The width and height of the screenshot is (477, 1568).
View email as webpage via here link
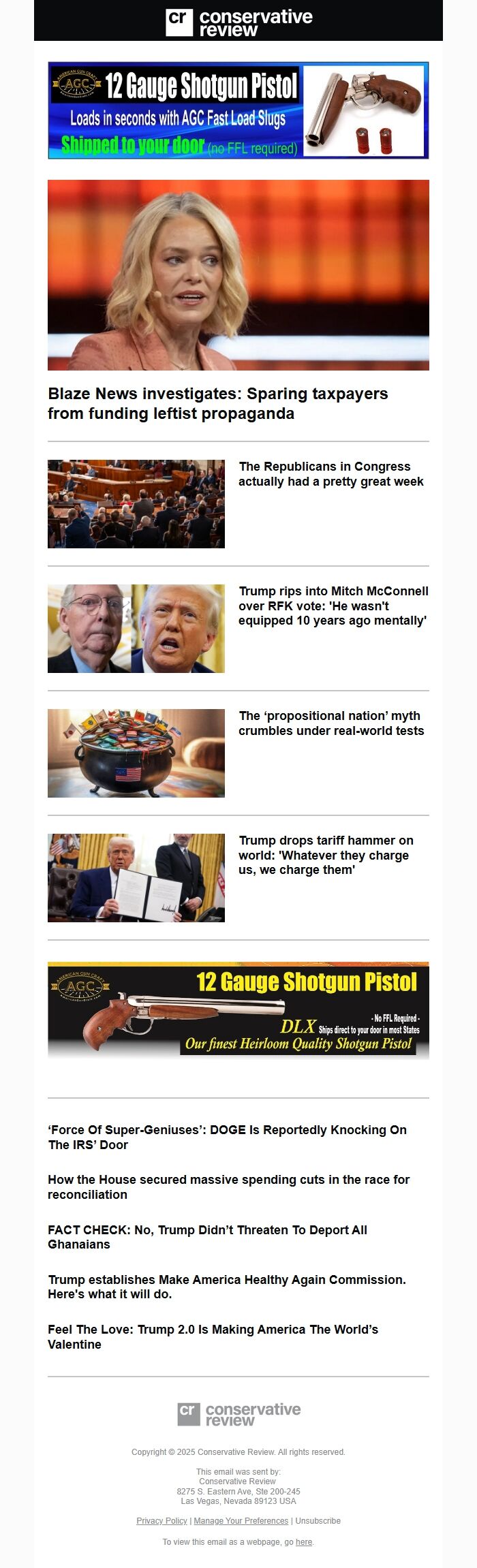point(303,1541)
